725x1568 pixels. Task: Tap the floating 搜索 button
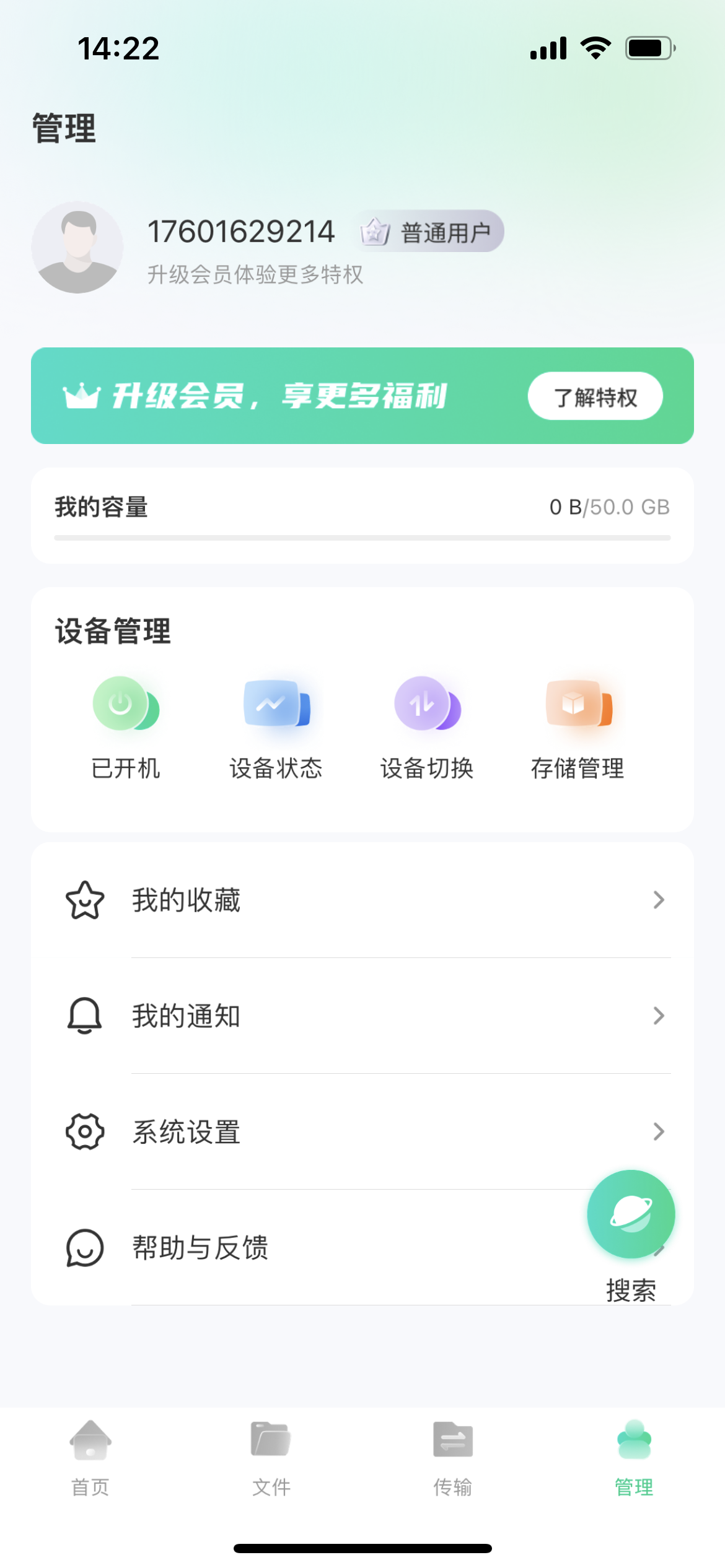tap(631, 1214)
